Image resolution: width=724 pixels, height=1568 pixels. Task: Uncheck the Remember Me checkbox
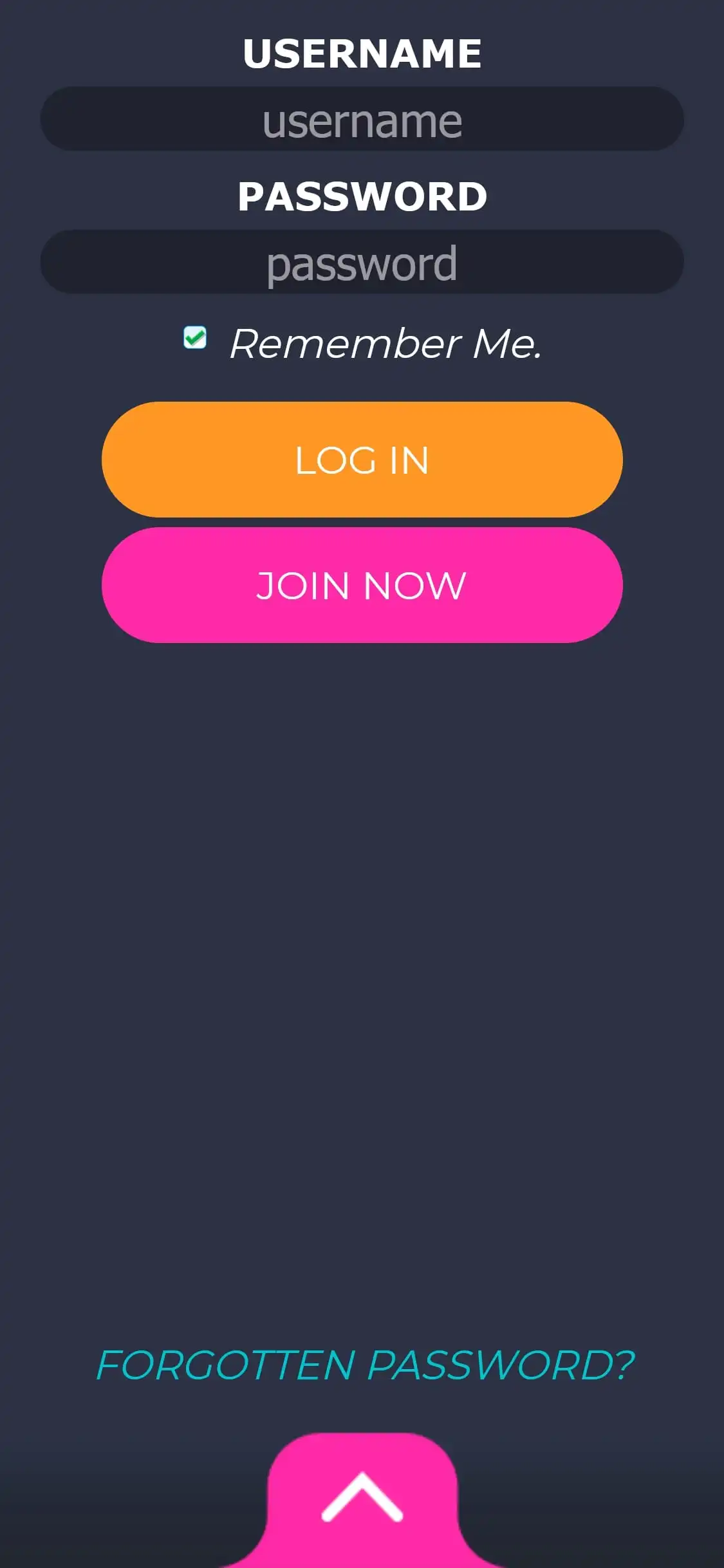(195, 338)
